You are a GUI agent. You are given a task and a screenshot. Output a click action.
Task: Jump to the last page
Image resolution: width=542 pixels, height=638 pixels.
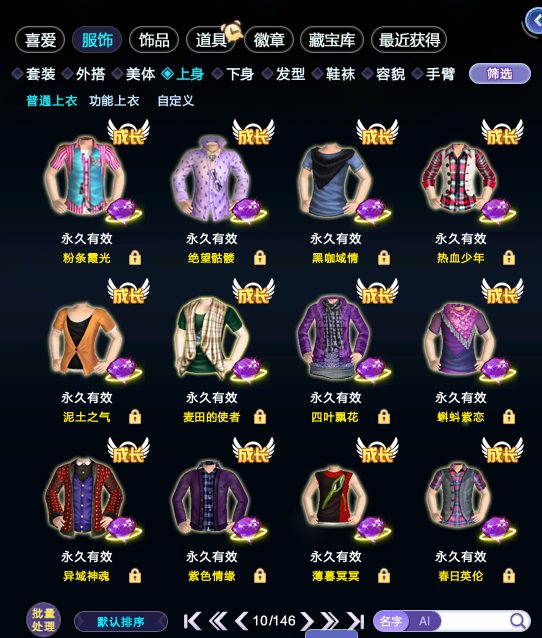pyautogui.click(x=356, y=621)
